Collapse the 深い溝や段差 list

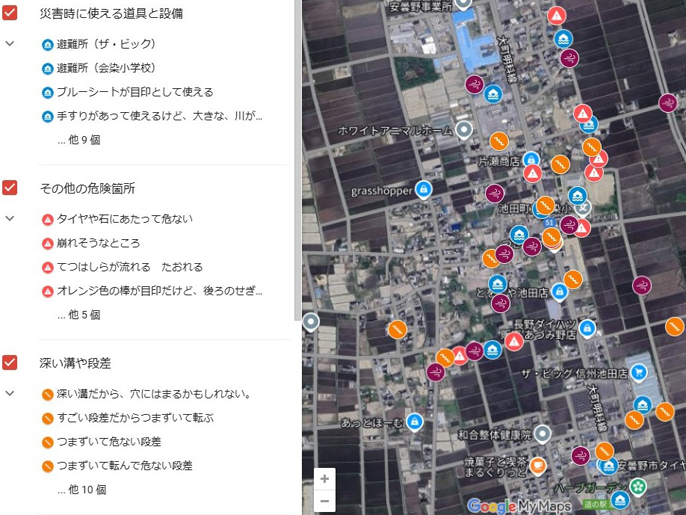pyautogui.click(x=10, y=394)
